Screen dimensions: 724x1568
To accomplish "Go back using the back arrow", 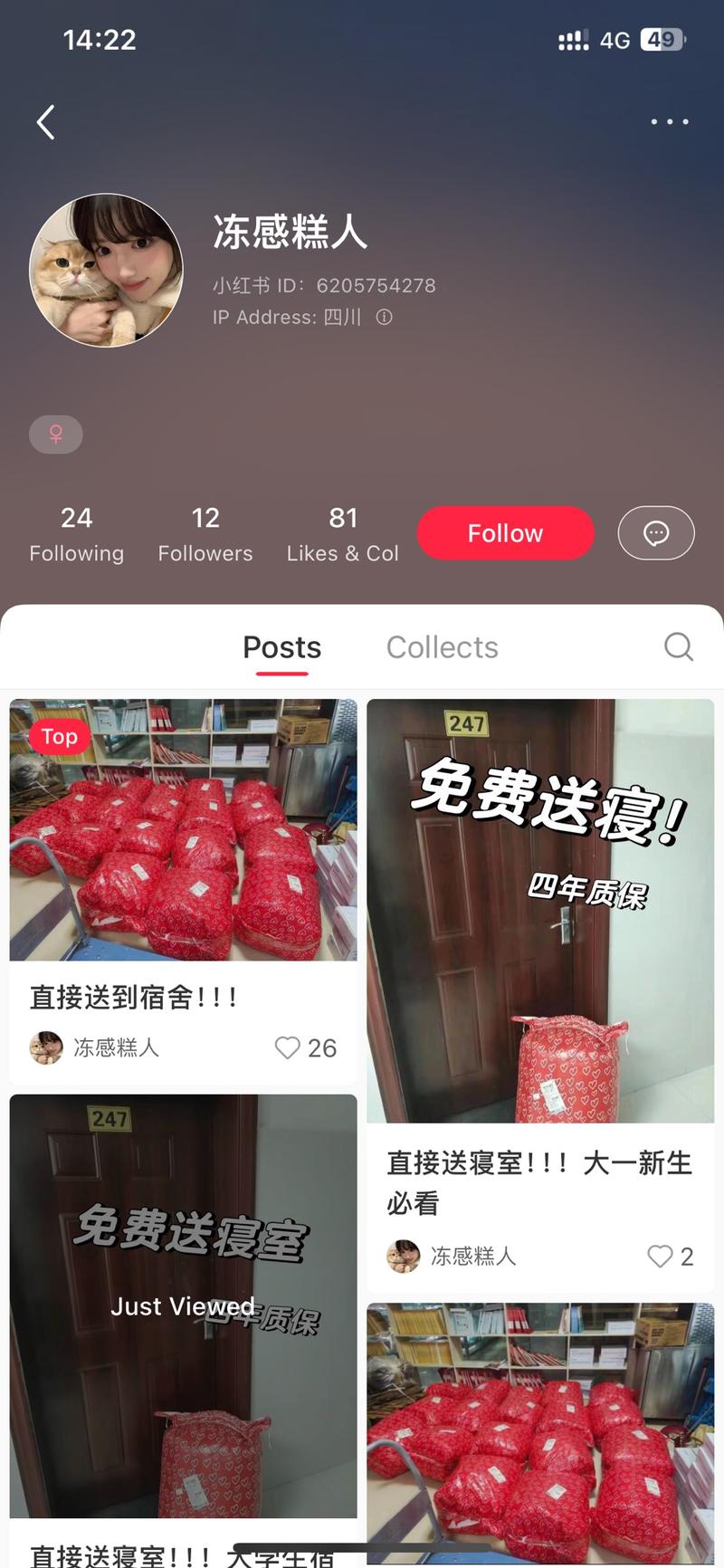I will point(46,122).
